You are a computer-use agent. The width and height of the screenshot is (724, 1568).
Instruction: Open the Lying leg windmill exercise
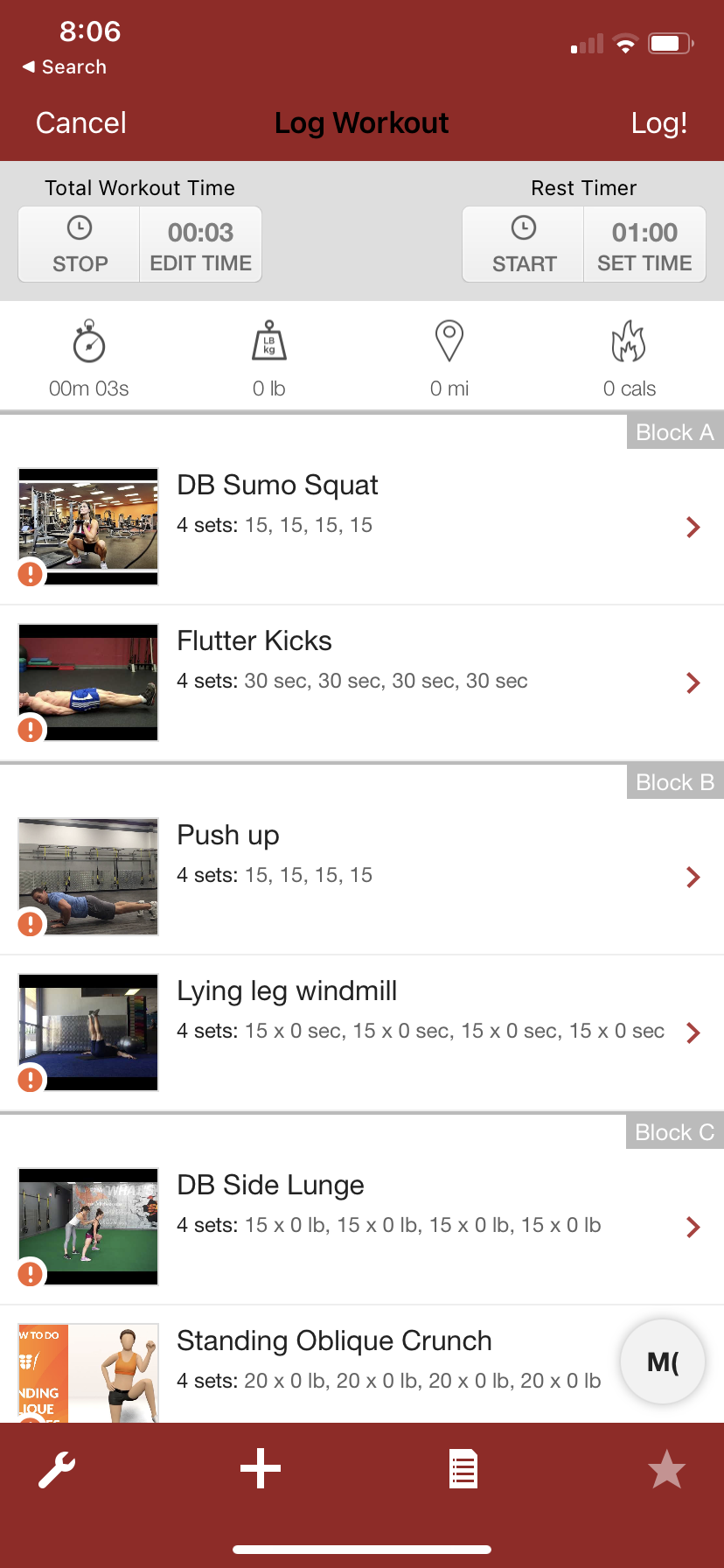[x=362, y=1032]
